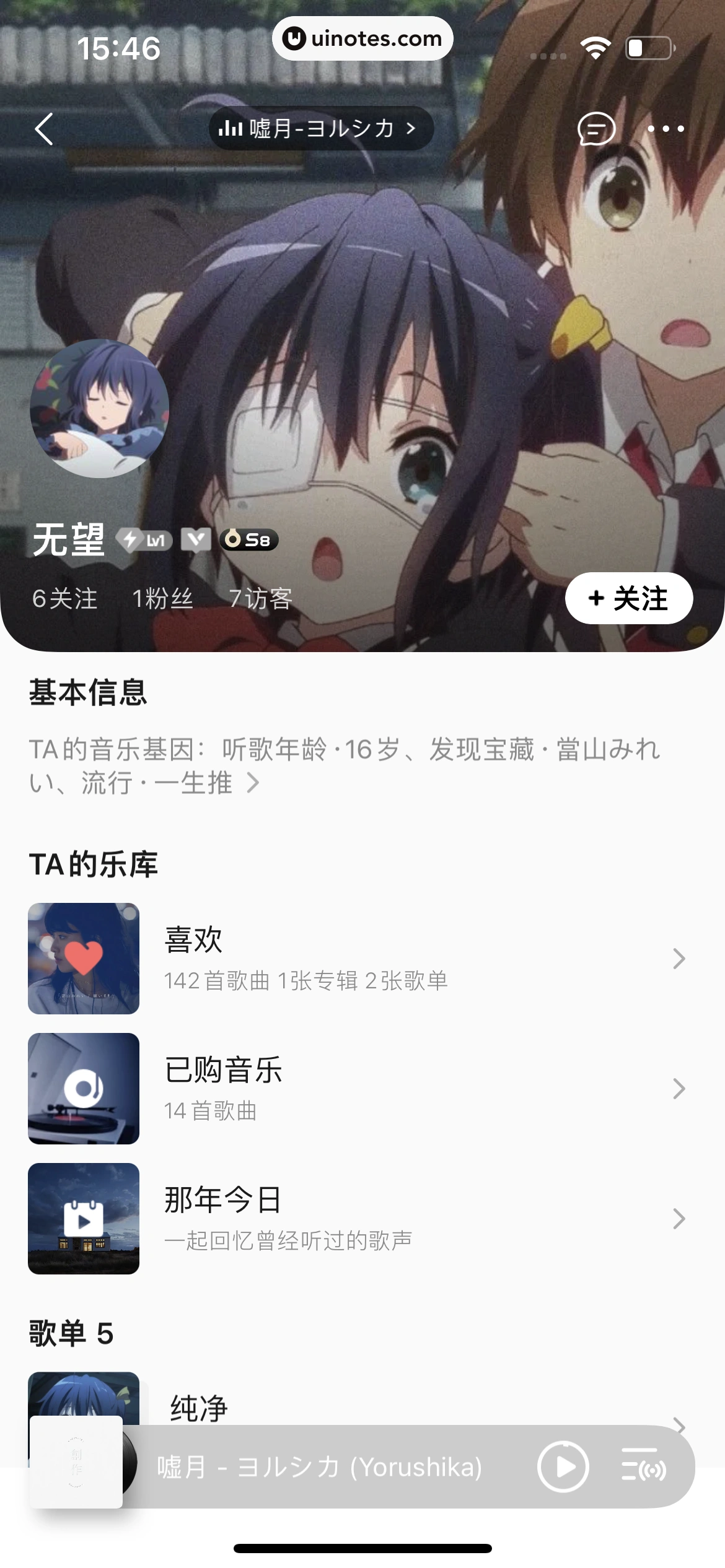Follow this user with the + 关注 button
725x1568 pixels.
(x=628, y=598)
